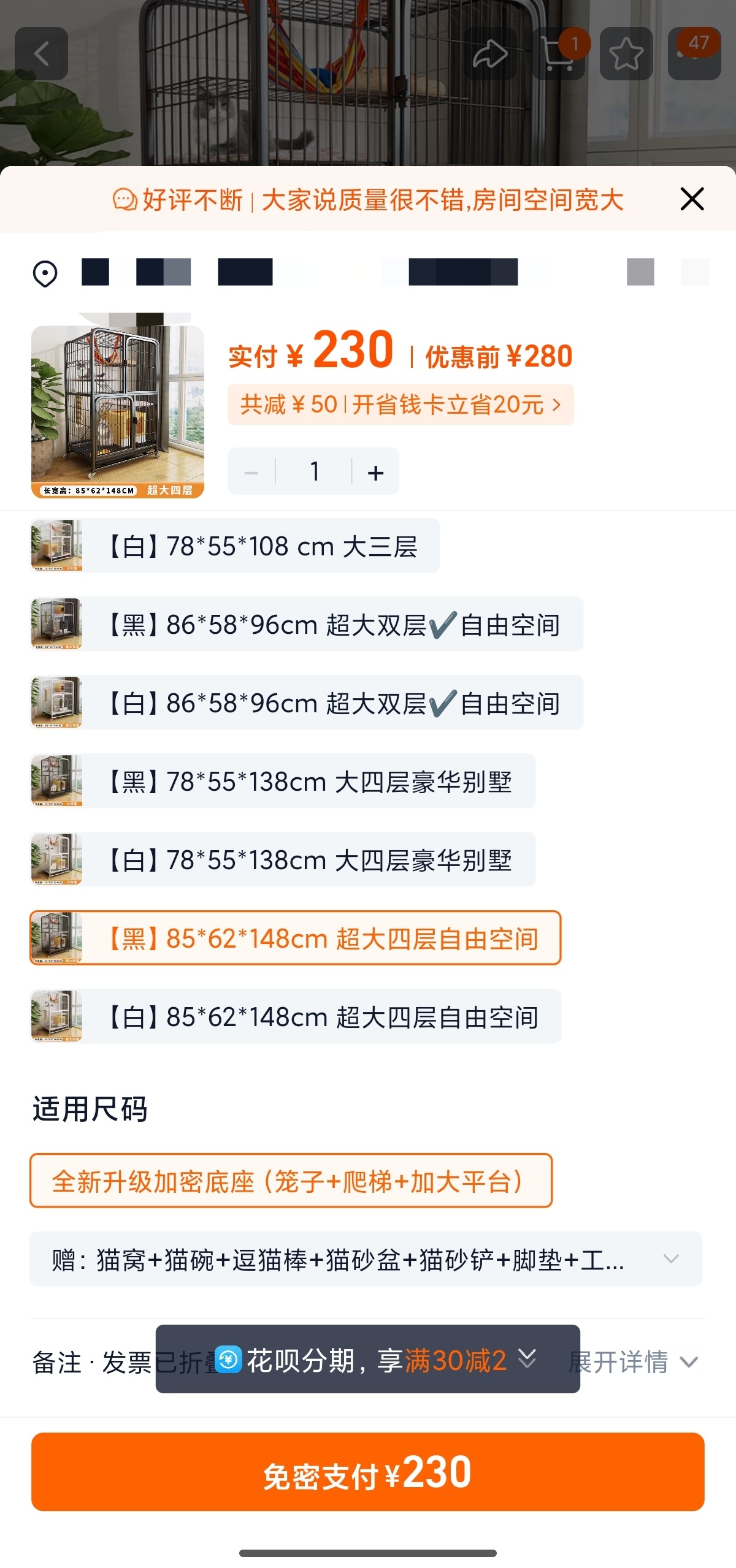Pay now with 免密支付 ¥230
This screenshot has height=1568, width=736.
click(367, 1471)
